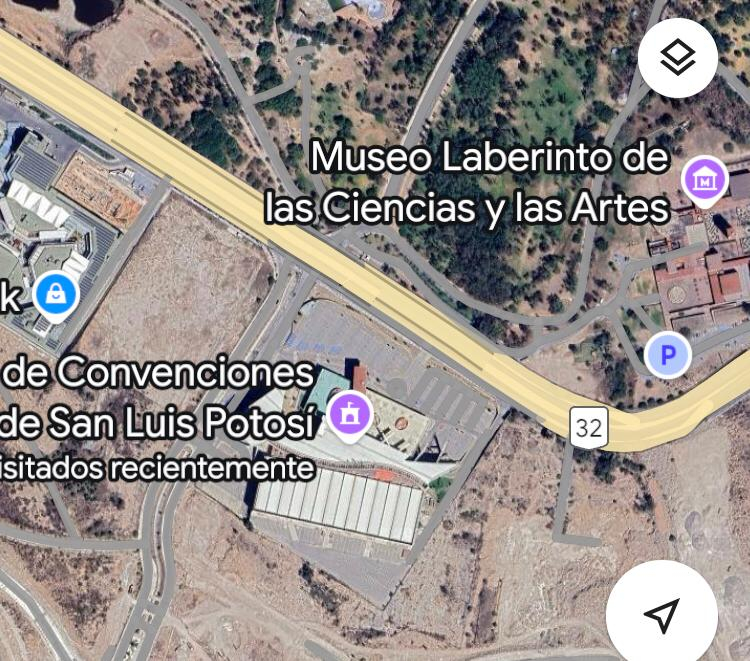Select the Centro de Convenciones map pin
Image resolution: width=750 pixels, height=661 pixels.
[351, 413]
